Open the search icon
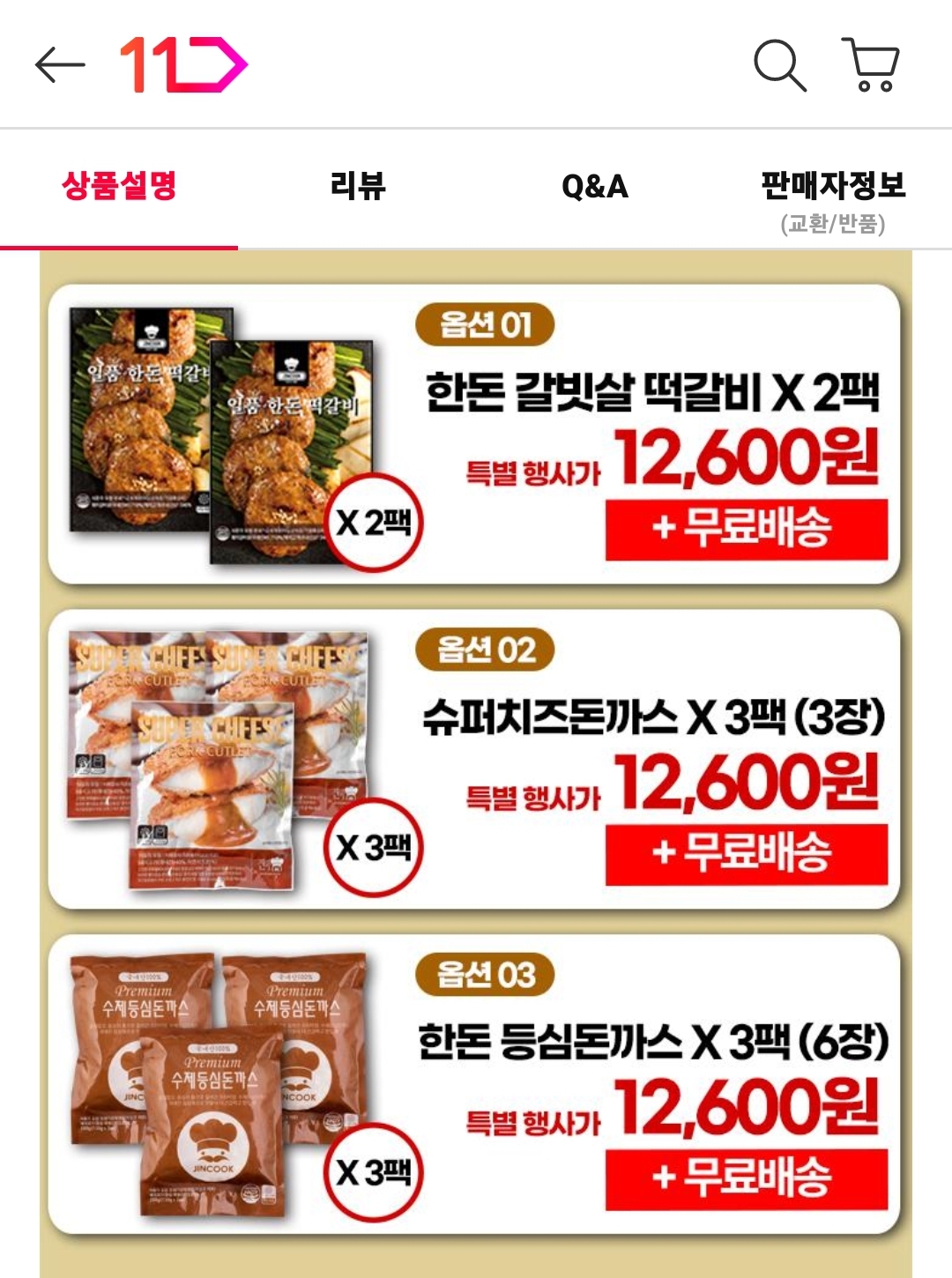Screen dimensions: 952x1278 [779, 65]
